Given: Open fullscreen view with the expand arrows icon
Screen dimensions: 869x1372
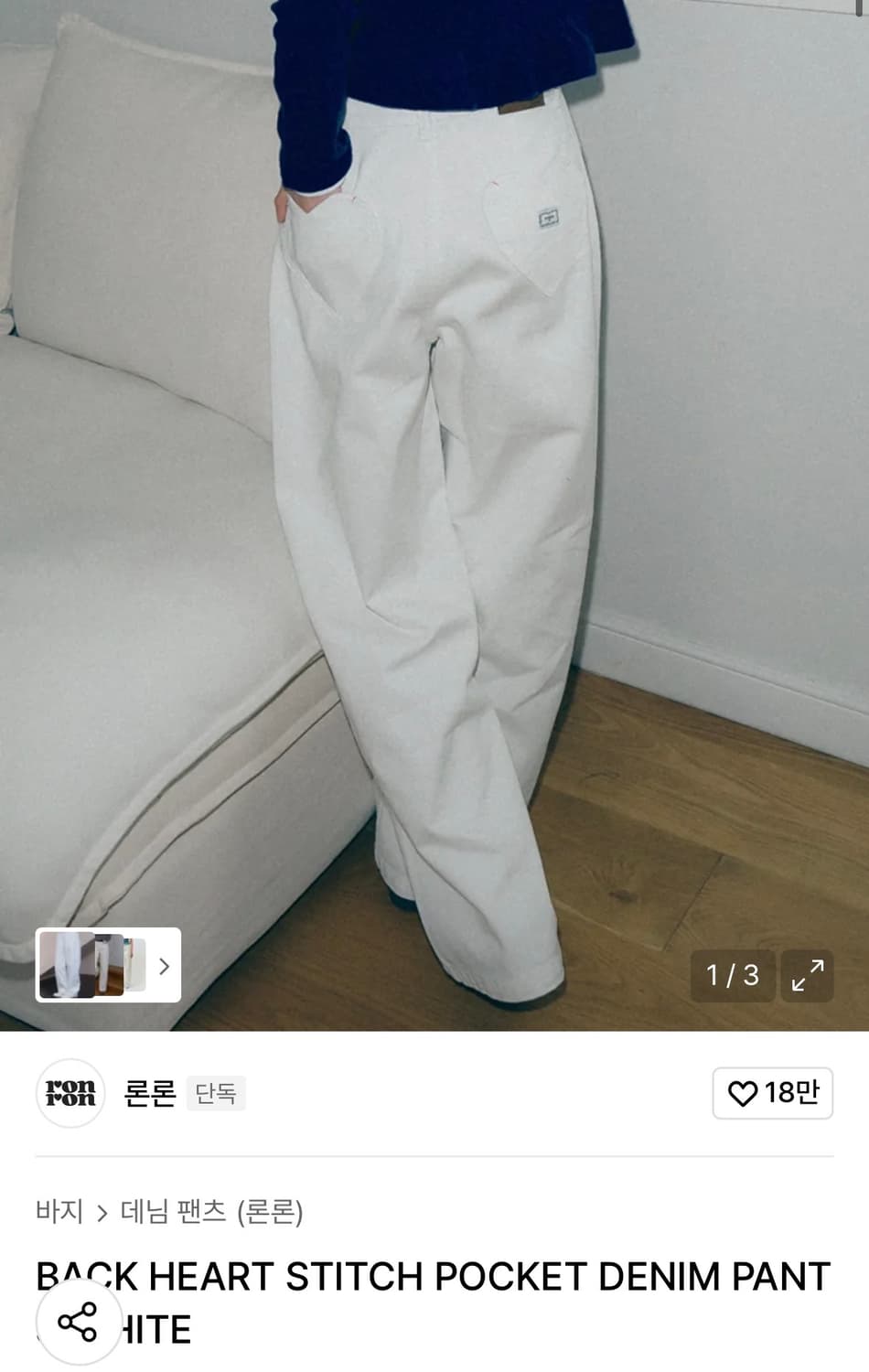Looking at the screenshot, I should tap(806, 976).
